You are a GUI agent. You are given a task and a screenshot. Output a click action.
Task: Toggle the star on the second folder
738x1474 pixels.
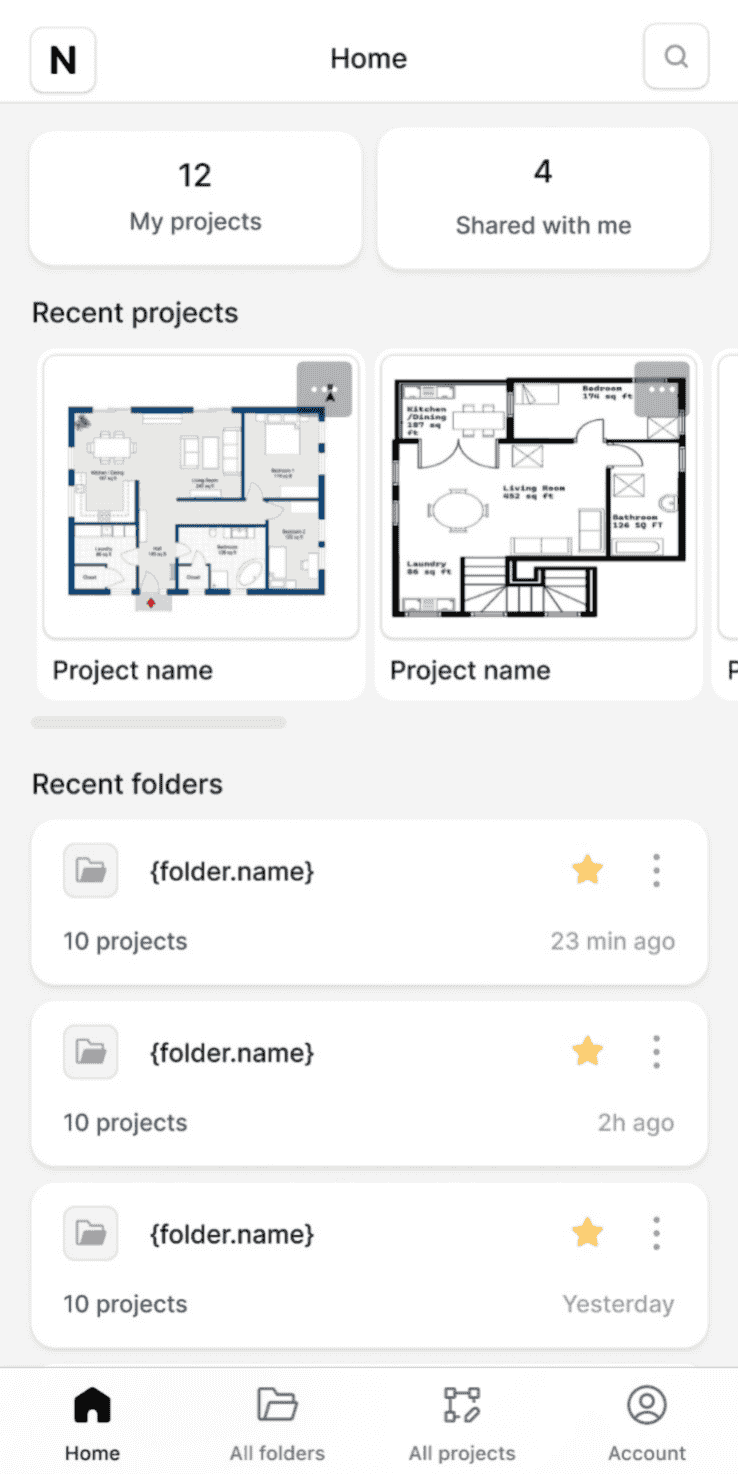pos(587,1051)
